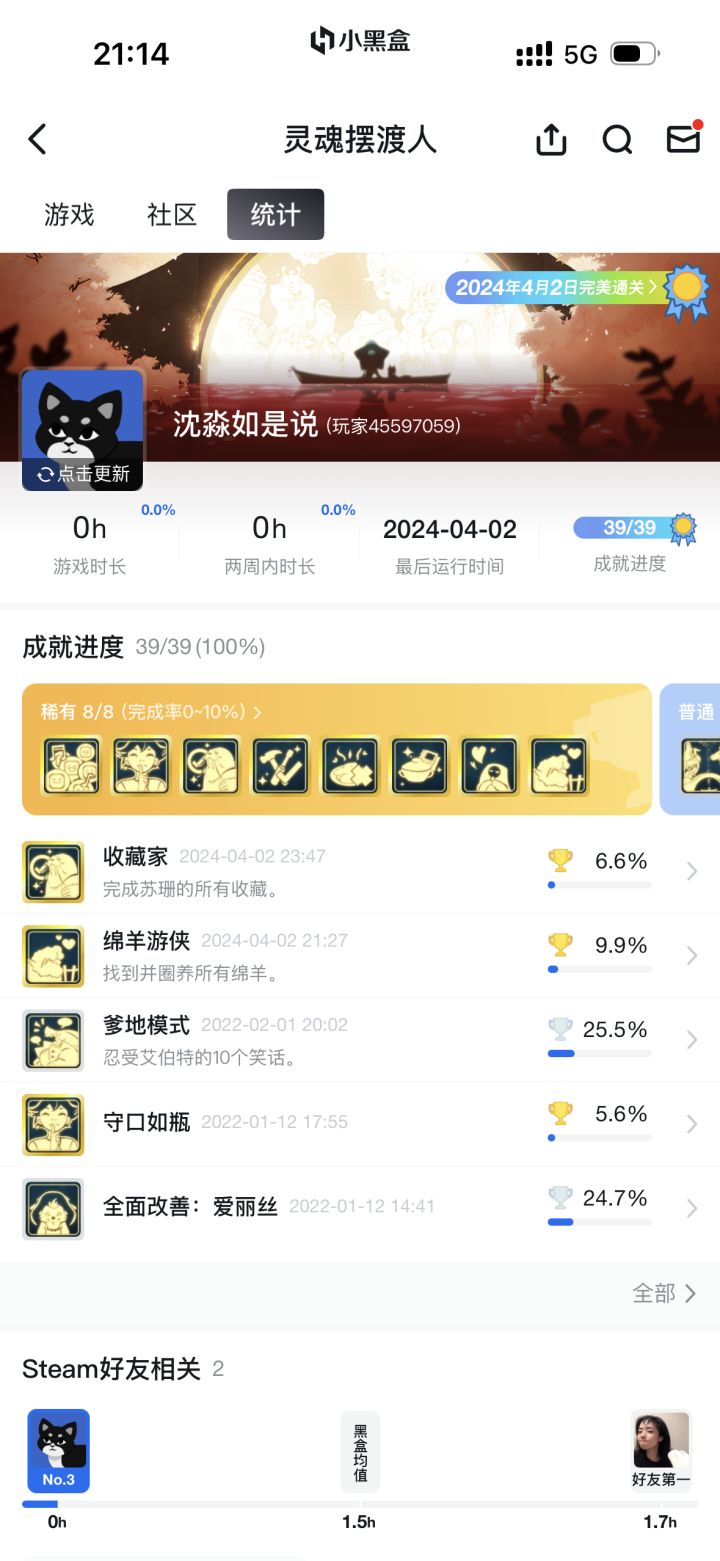Image resolution: width=720 pixels, height=1561 pixels.
Task: Switch to the 游戏 tab
Action: pyautogui.click(x=68, y=214)
